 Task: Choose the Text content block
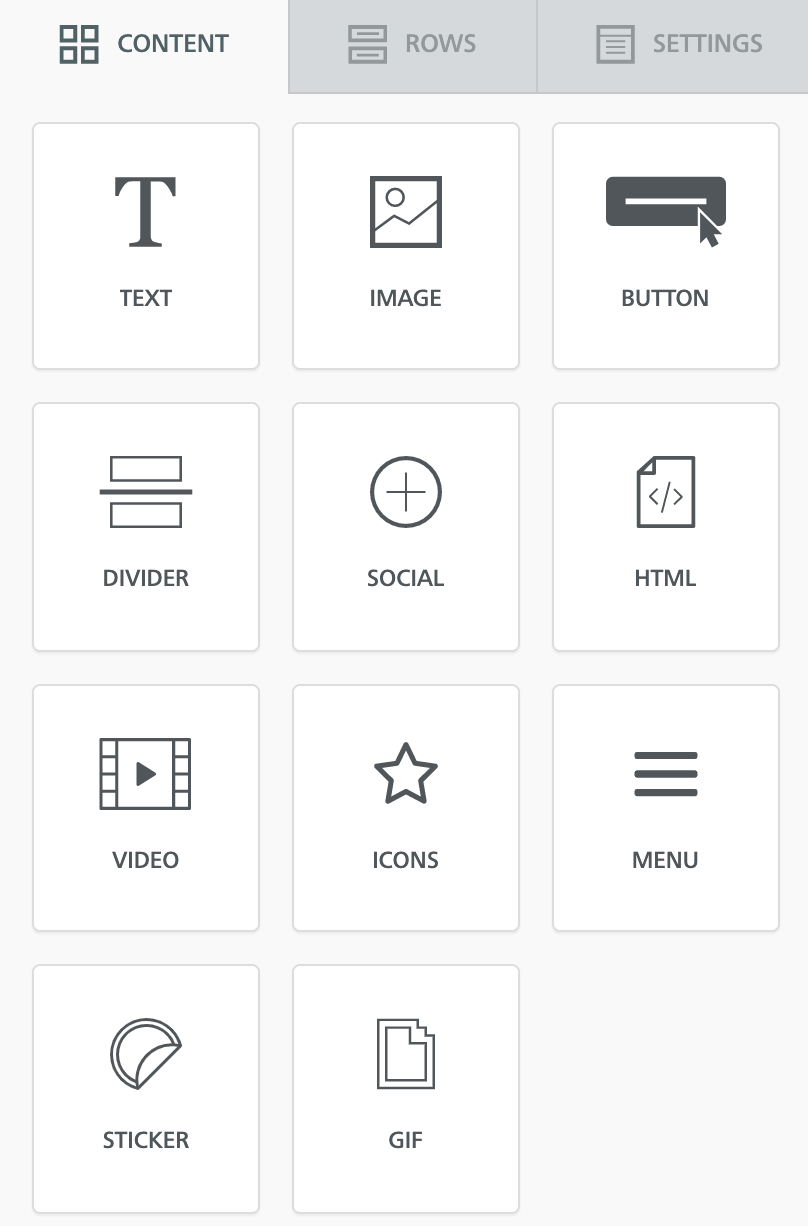(146, 246)
